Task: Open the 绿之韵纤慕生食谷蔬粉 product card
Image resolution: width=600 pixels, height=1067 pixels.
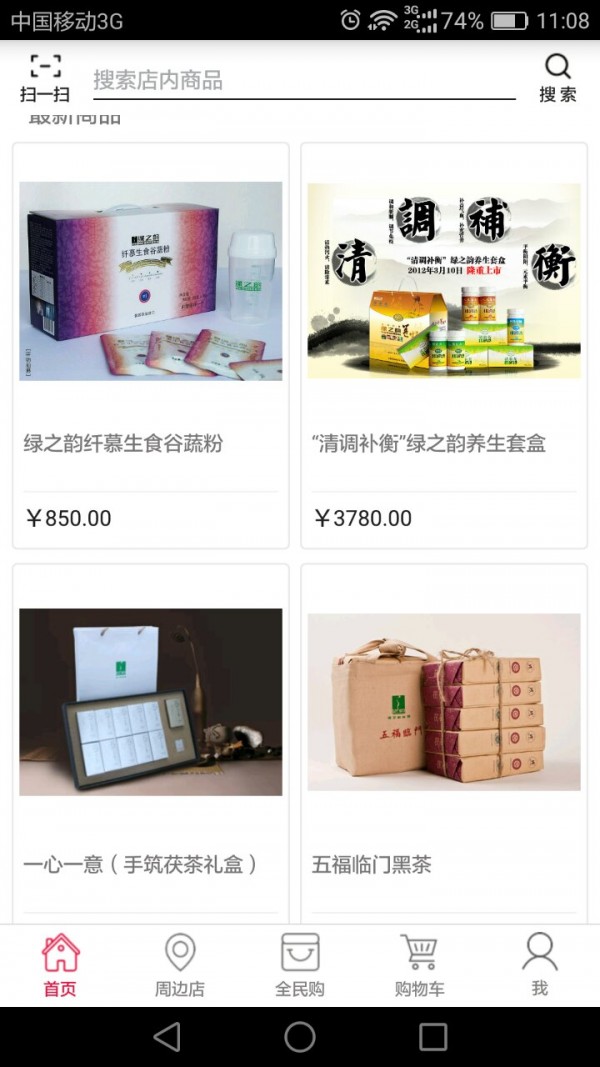Action: coord(151,345)
